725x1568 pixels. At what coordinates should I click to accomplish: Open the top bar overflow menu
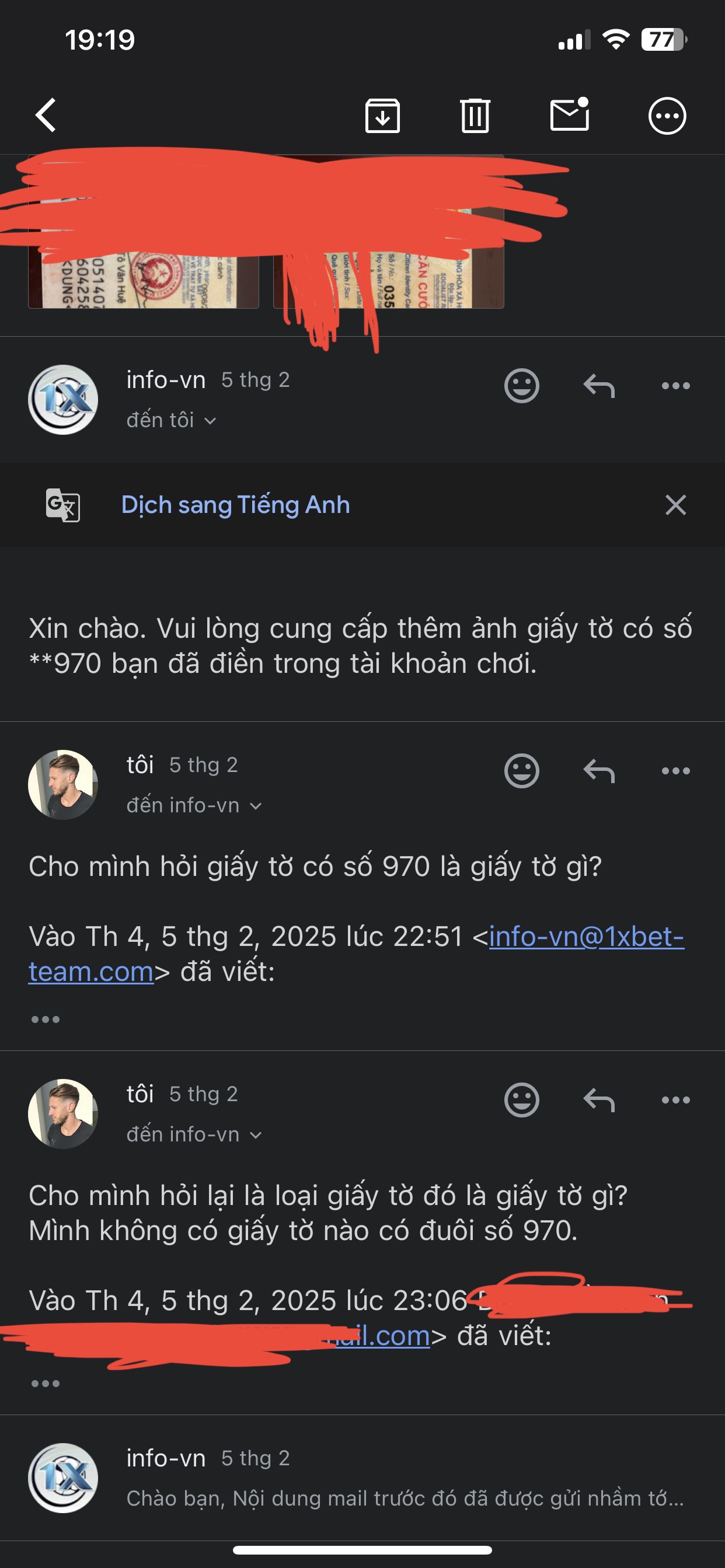point(667,115)
